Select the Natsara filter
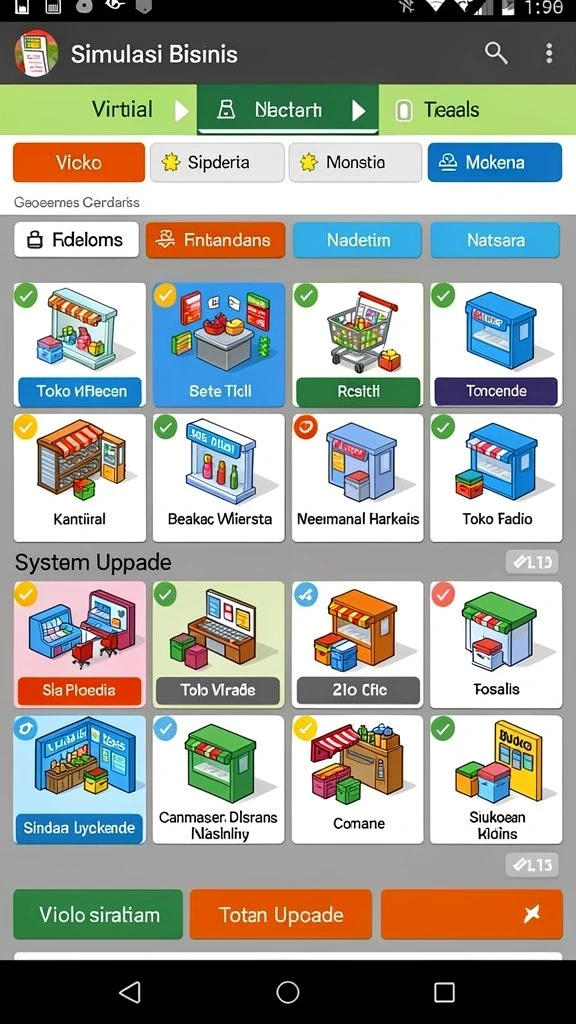 tap(495, 240)
